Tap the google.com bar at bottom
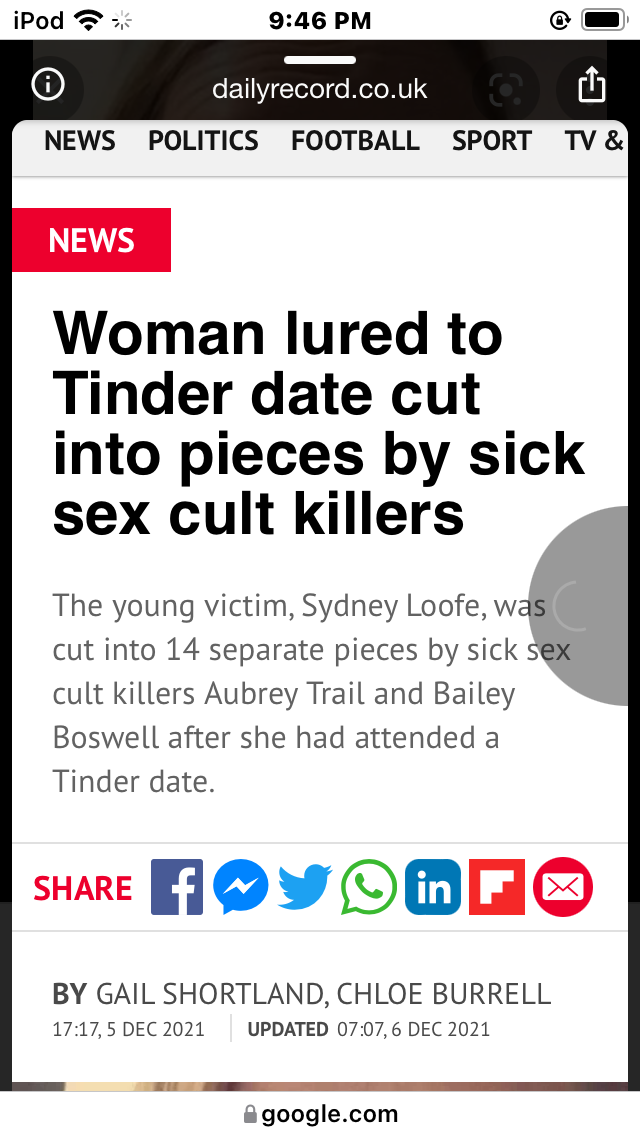Image resolution: width=640 pixels, height=1136 pixels. coord(320,1114)
